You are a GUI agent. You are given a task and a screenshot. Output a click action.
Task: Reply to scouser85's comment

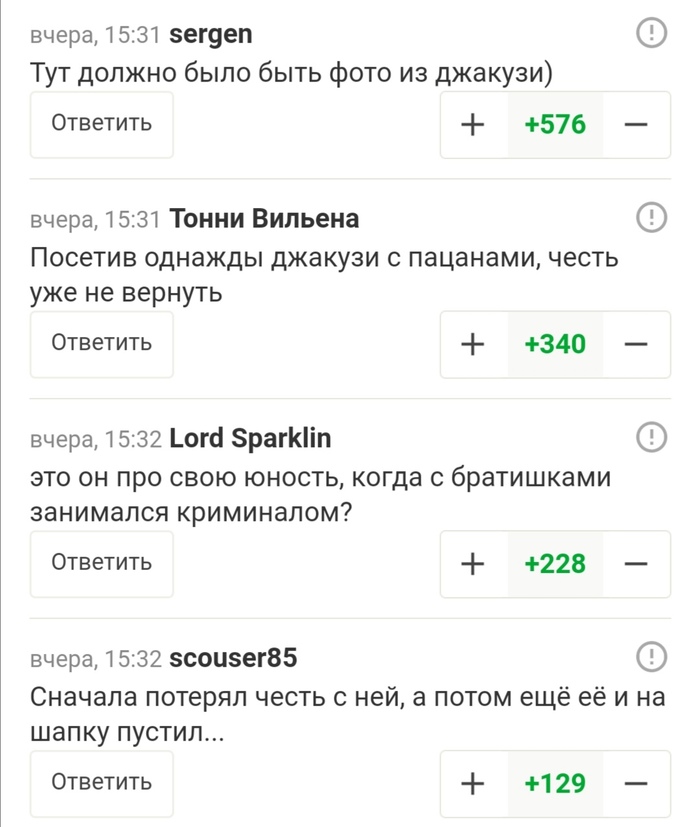[102, 782]
